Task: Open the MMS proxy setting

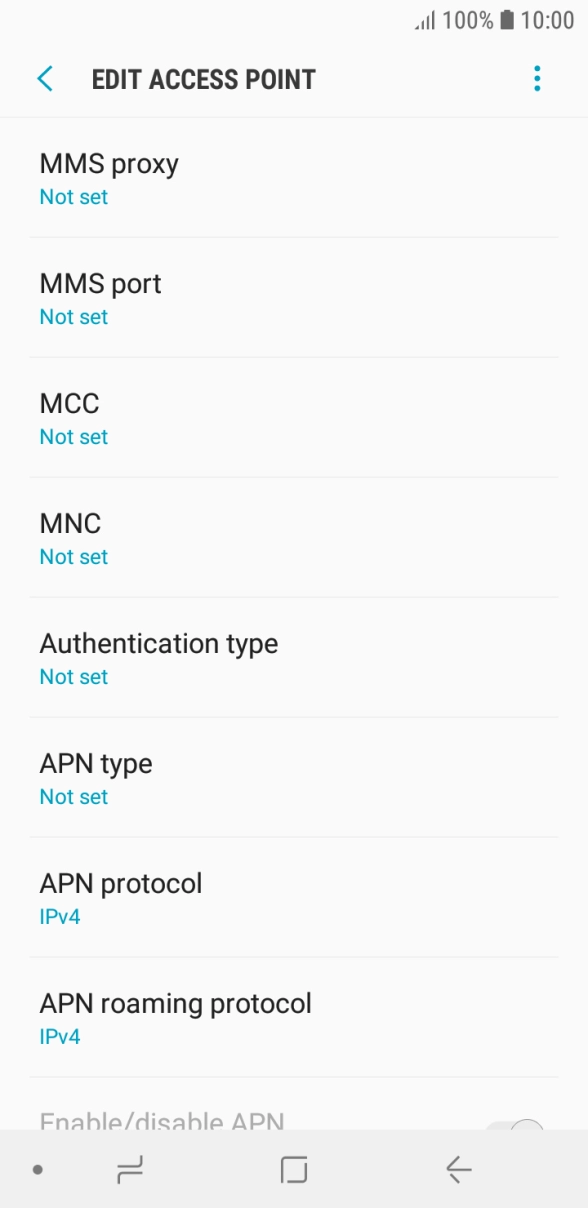Action: click(x=294, y=178)
